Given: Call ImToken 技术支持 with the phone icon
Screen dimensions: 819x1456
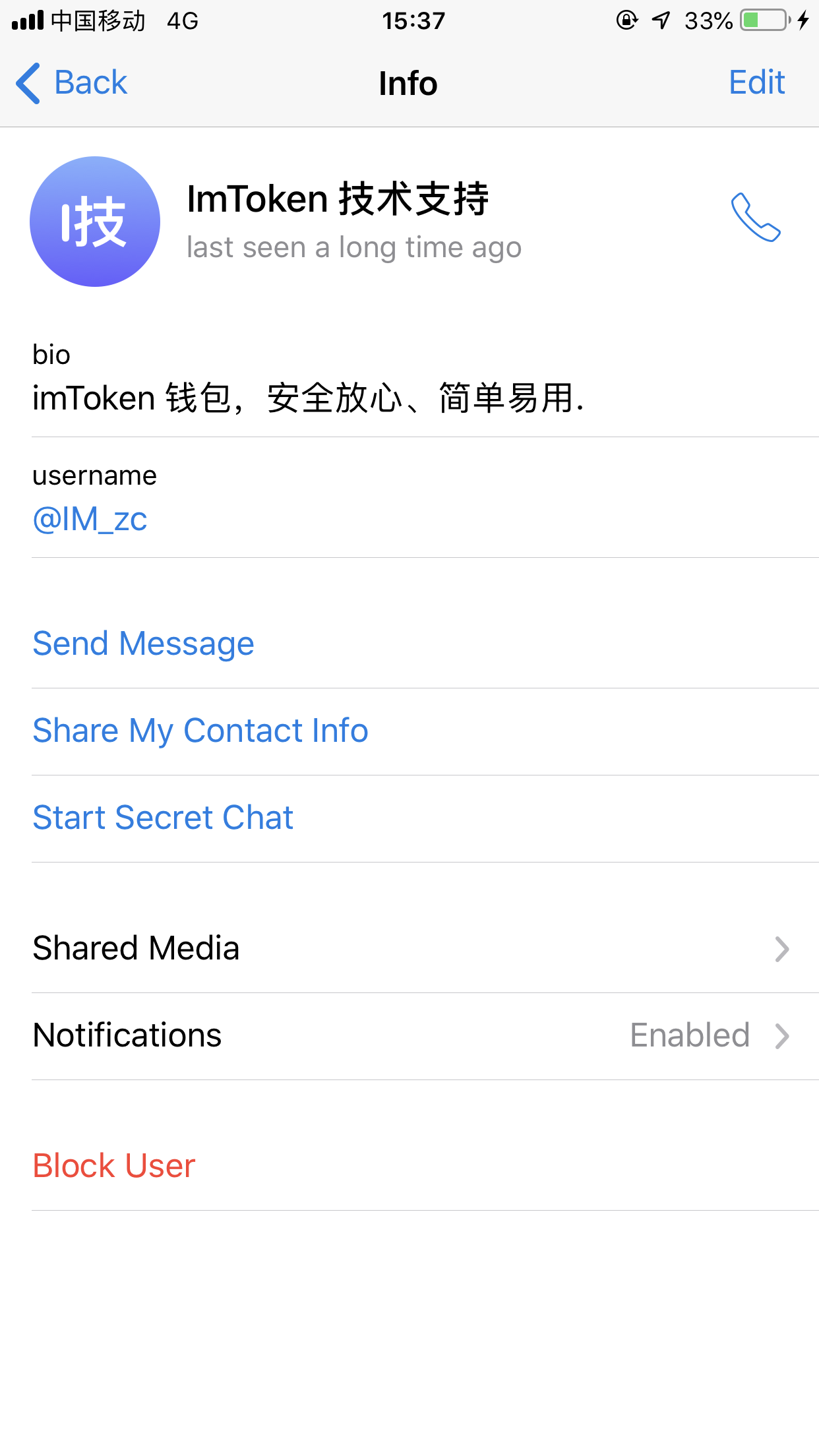Looking at the screenshot, I should click(756, 218).
